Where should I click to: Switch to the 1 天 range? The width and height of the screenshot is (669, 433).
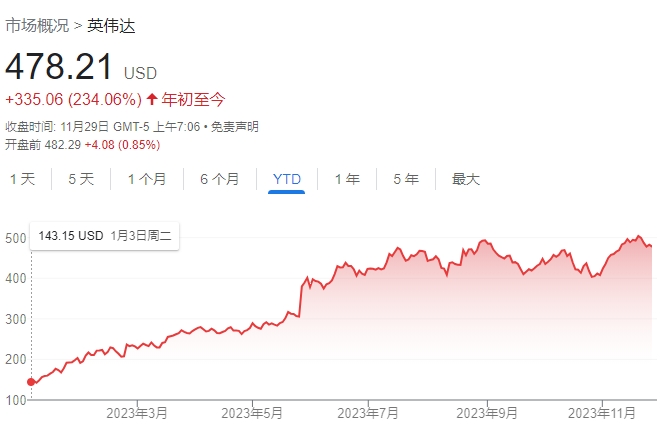tap(22, 179)
